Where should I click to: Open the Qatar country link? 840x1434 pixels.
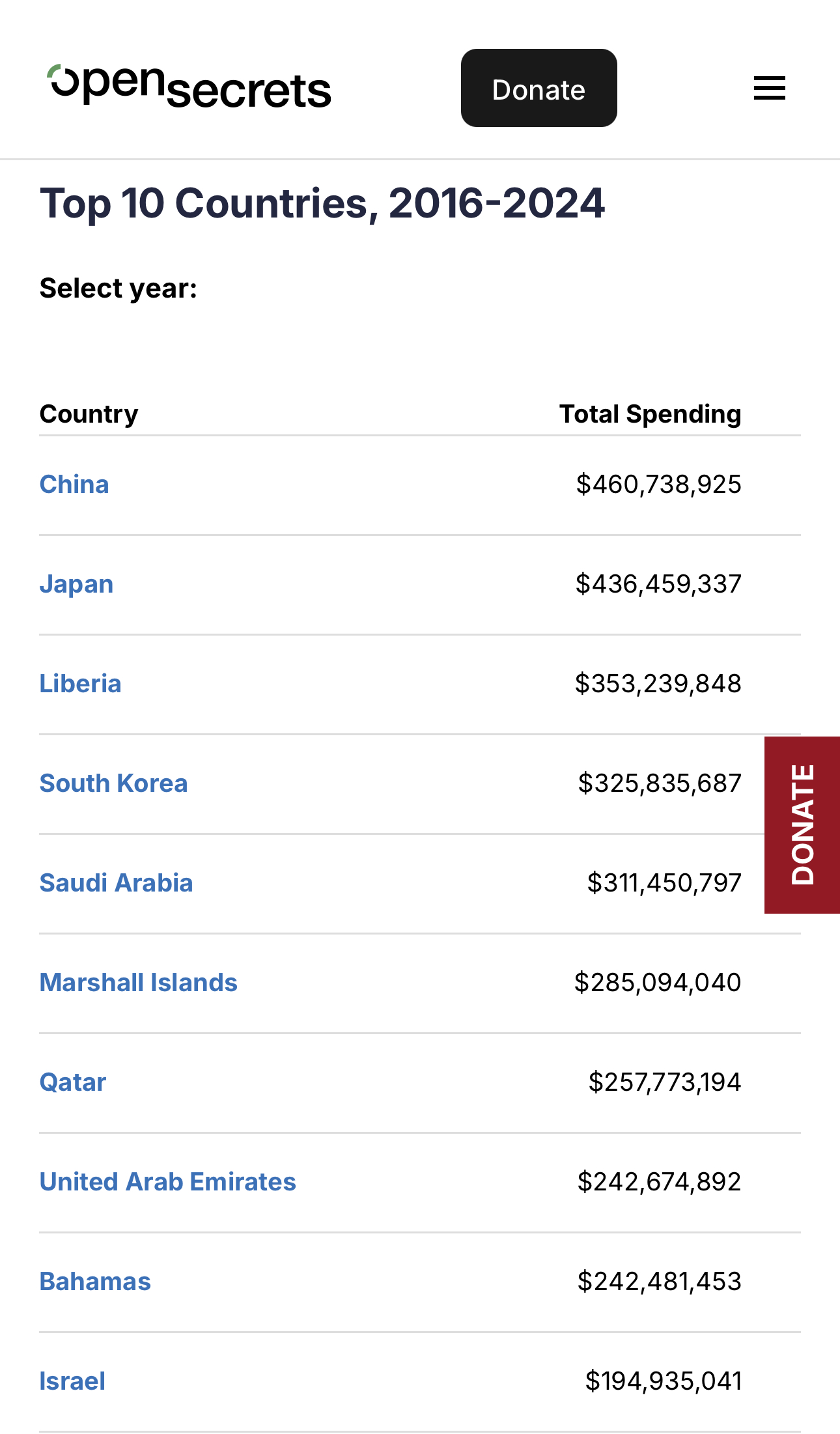click(x=72, y=1082)
